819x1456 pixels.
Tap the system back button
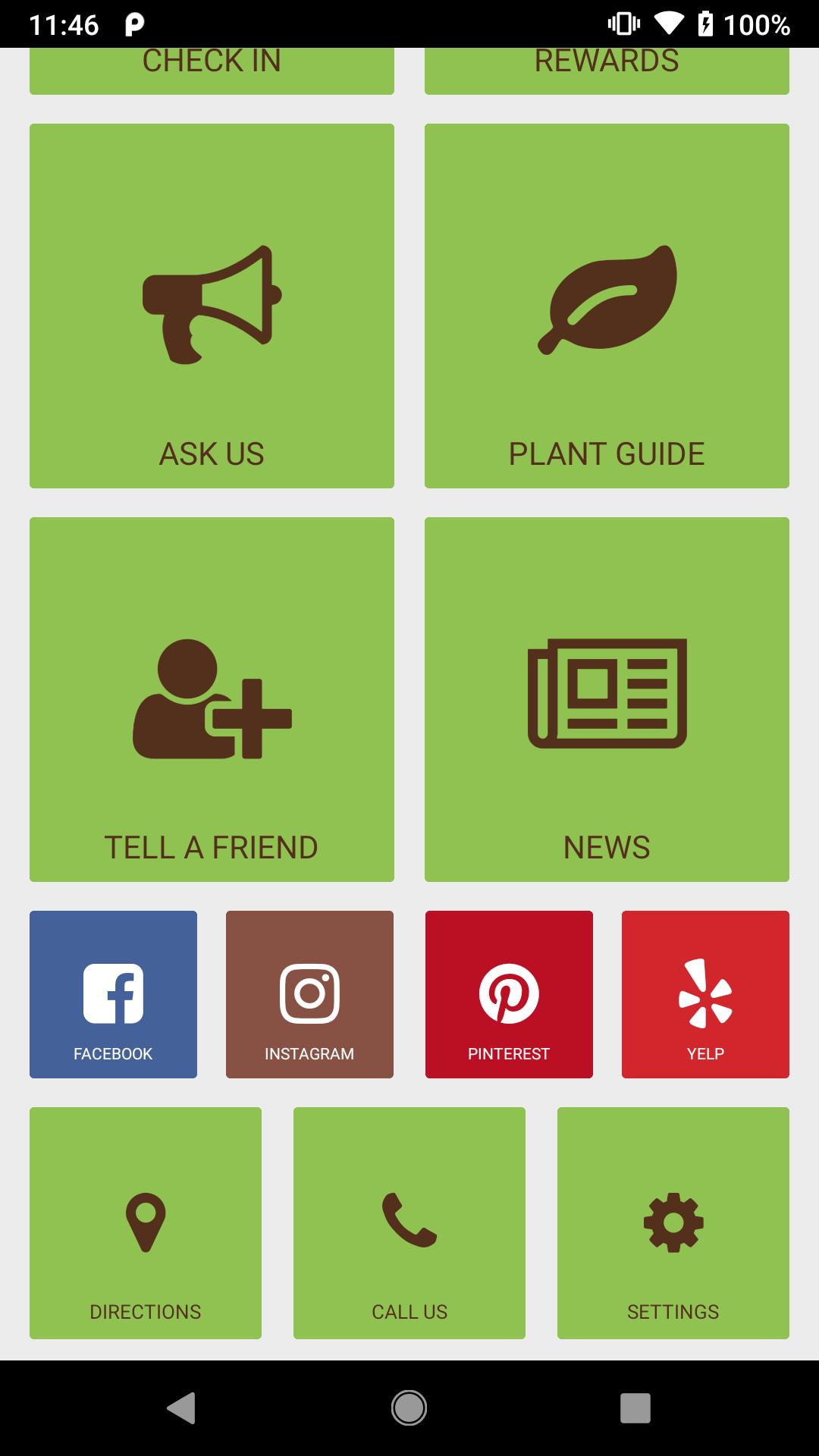(x=181, y=1408)
